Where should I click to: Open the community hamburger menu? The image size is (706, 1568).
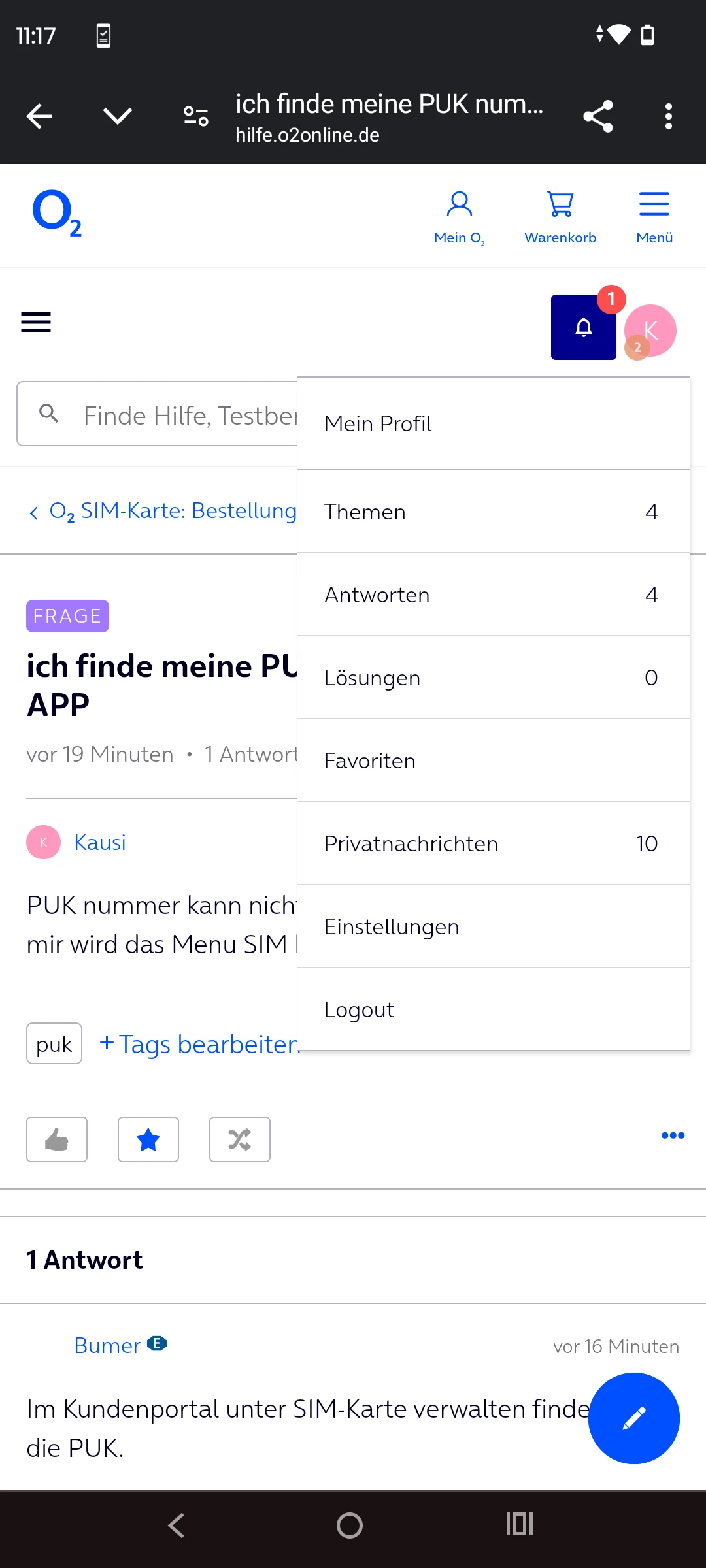pyautogui.click(x=36, y=322)
